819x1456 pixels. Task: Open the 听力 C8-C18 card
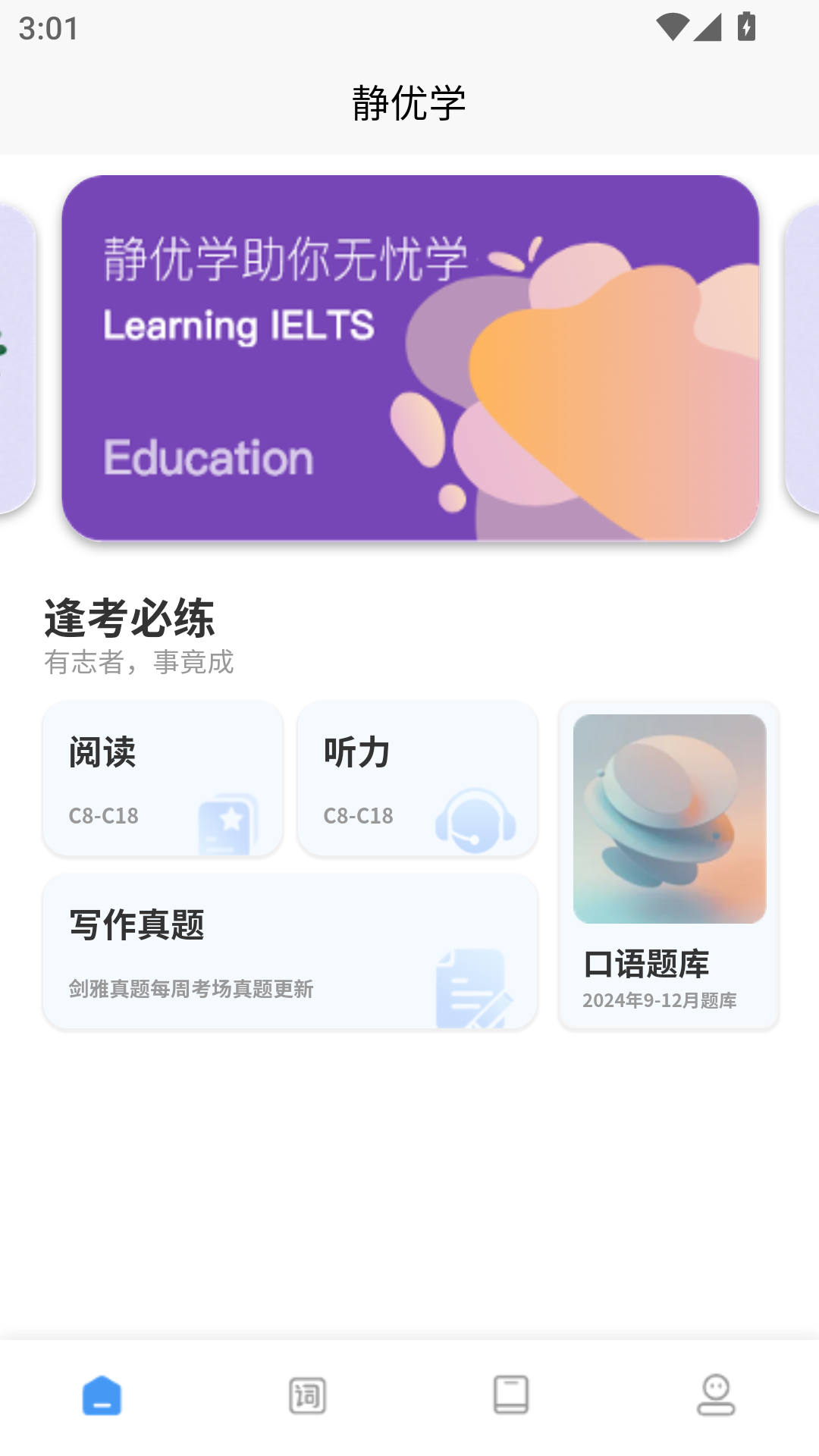417,779
